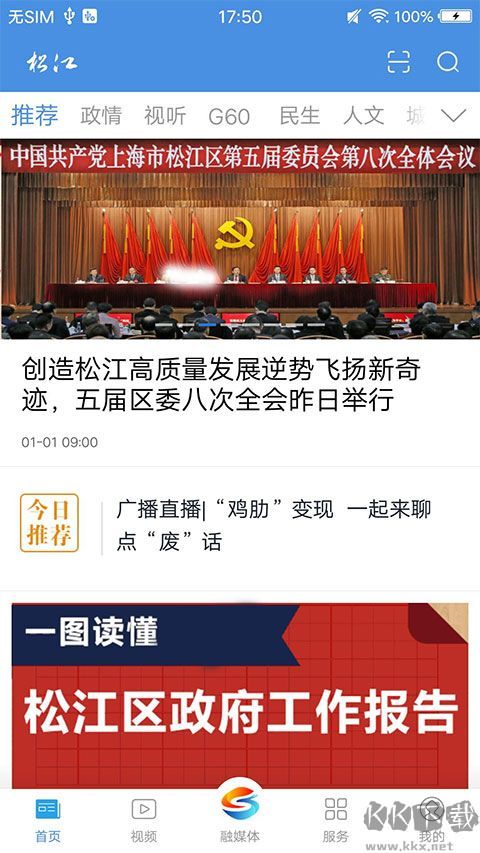Open the scan icon in the top bar
480x853 pixels.
pyautogui.click(x=398, y=62)
